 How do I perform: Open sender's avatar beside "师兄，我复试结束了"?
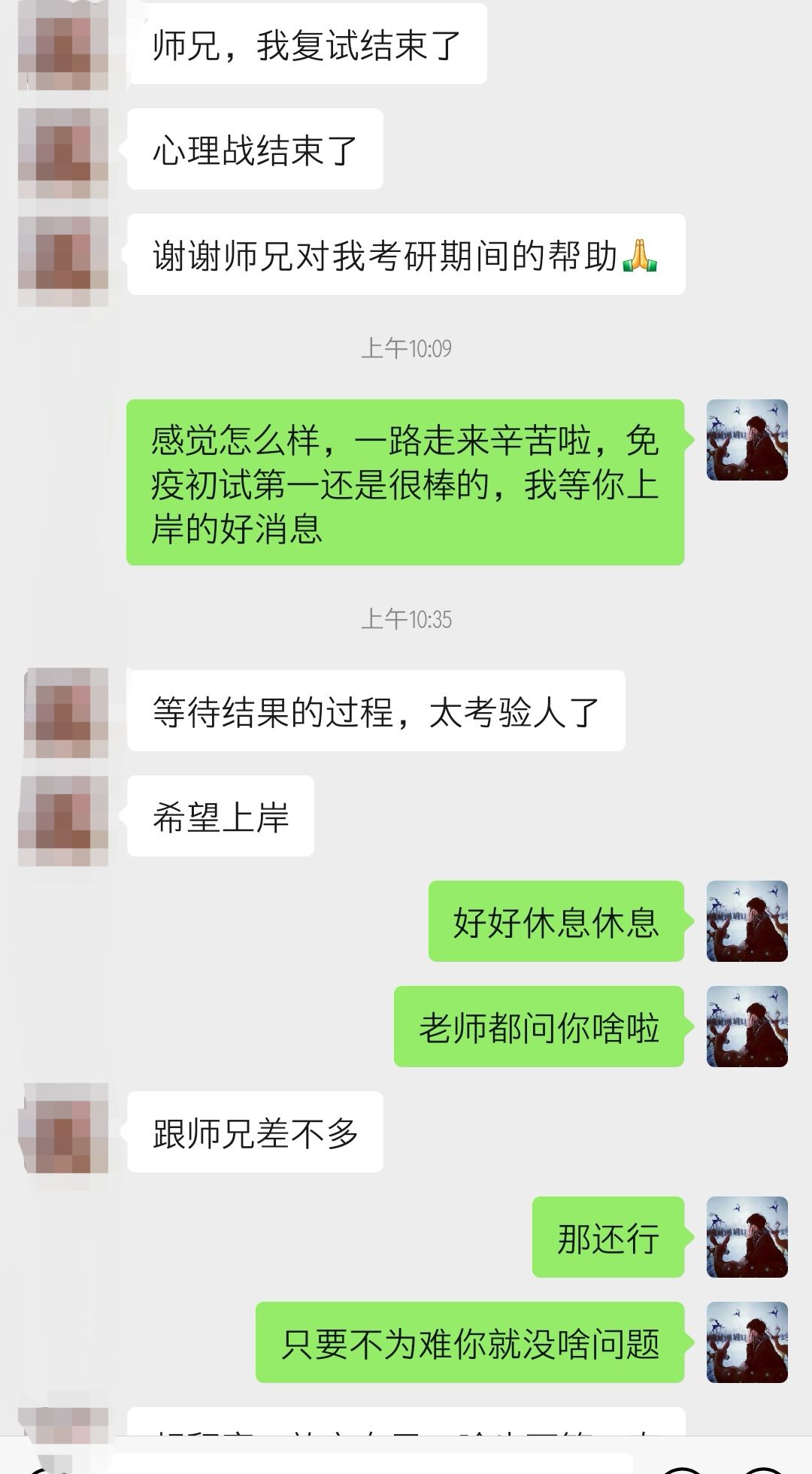click(x=64, y=45)
